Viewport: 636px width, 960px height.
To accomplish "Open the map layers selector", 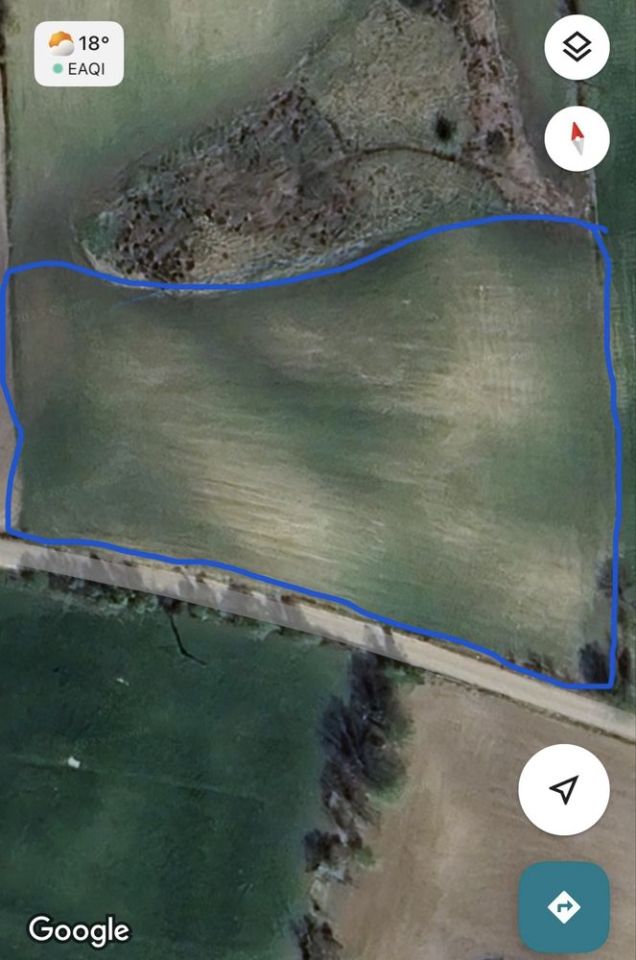I will coord(577,47).
